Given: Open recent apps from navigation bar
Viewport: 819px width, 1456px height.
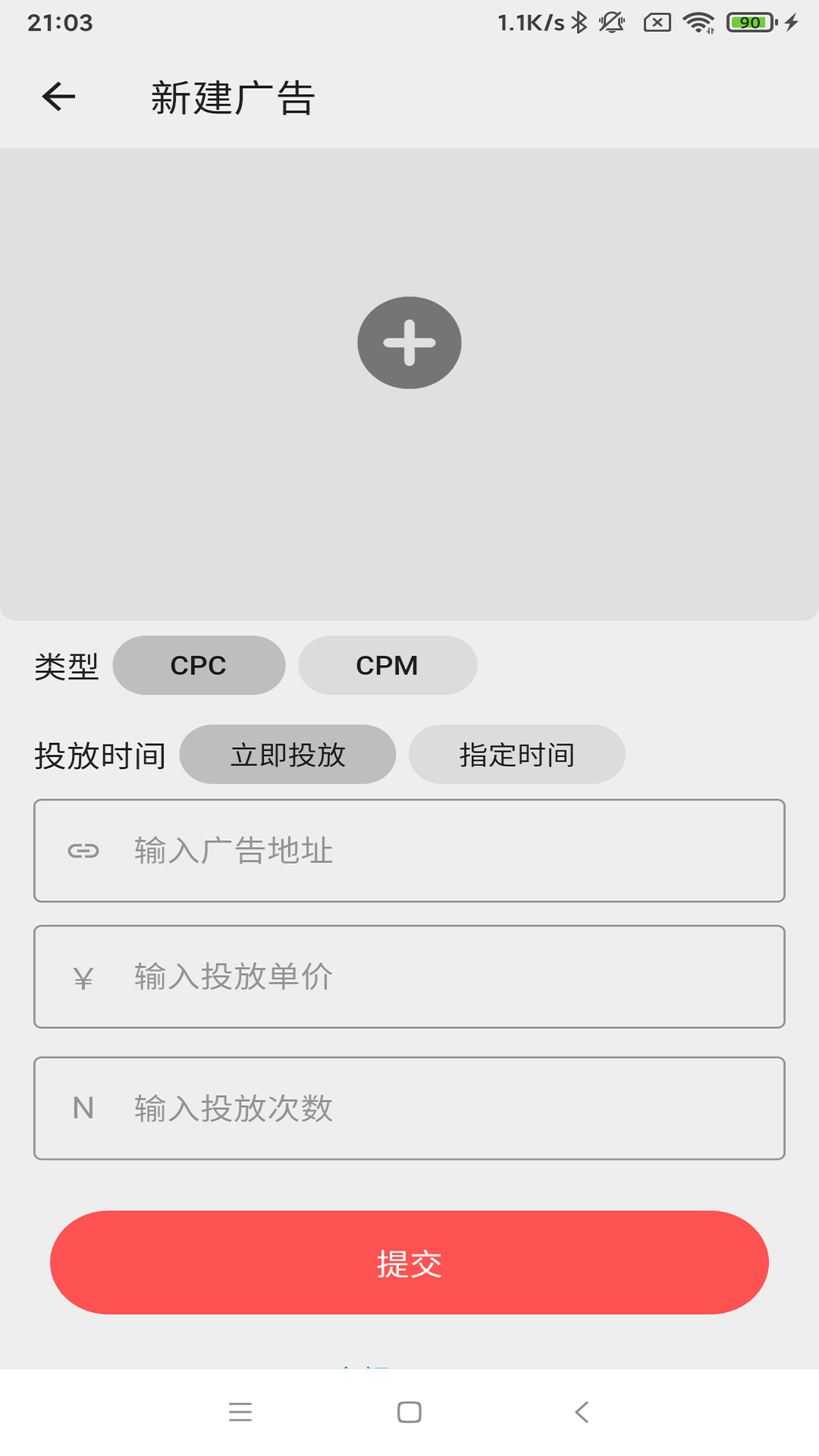Looking at the screenshot, I should click(240, 1412).
